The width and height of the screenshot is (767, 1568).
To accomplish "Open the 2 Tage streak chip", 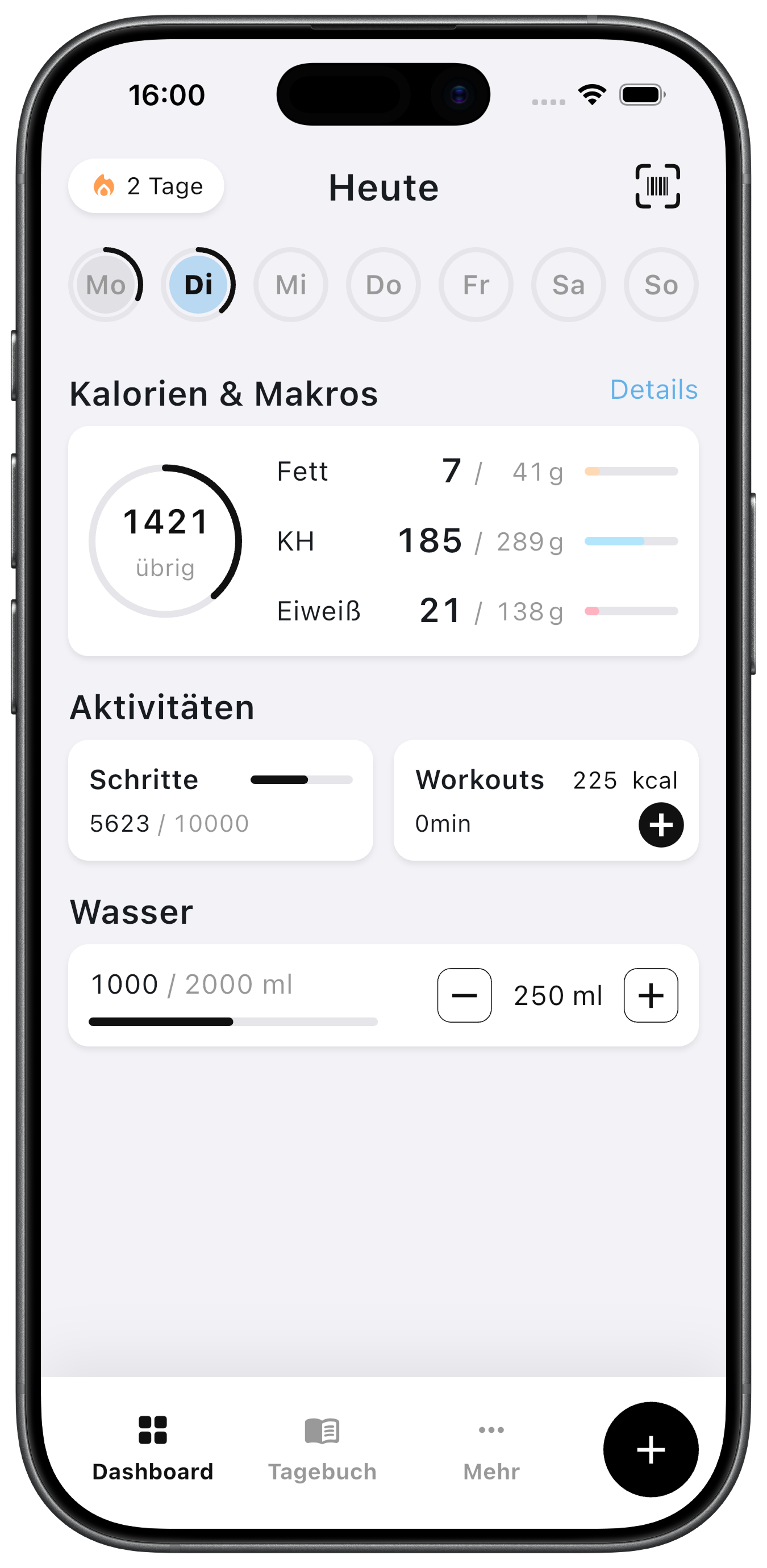I will pos(146,186).
